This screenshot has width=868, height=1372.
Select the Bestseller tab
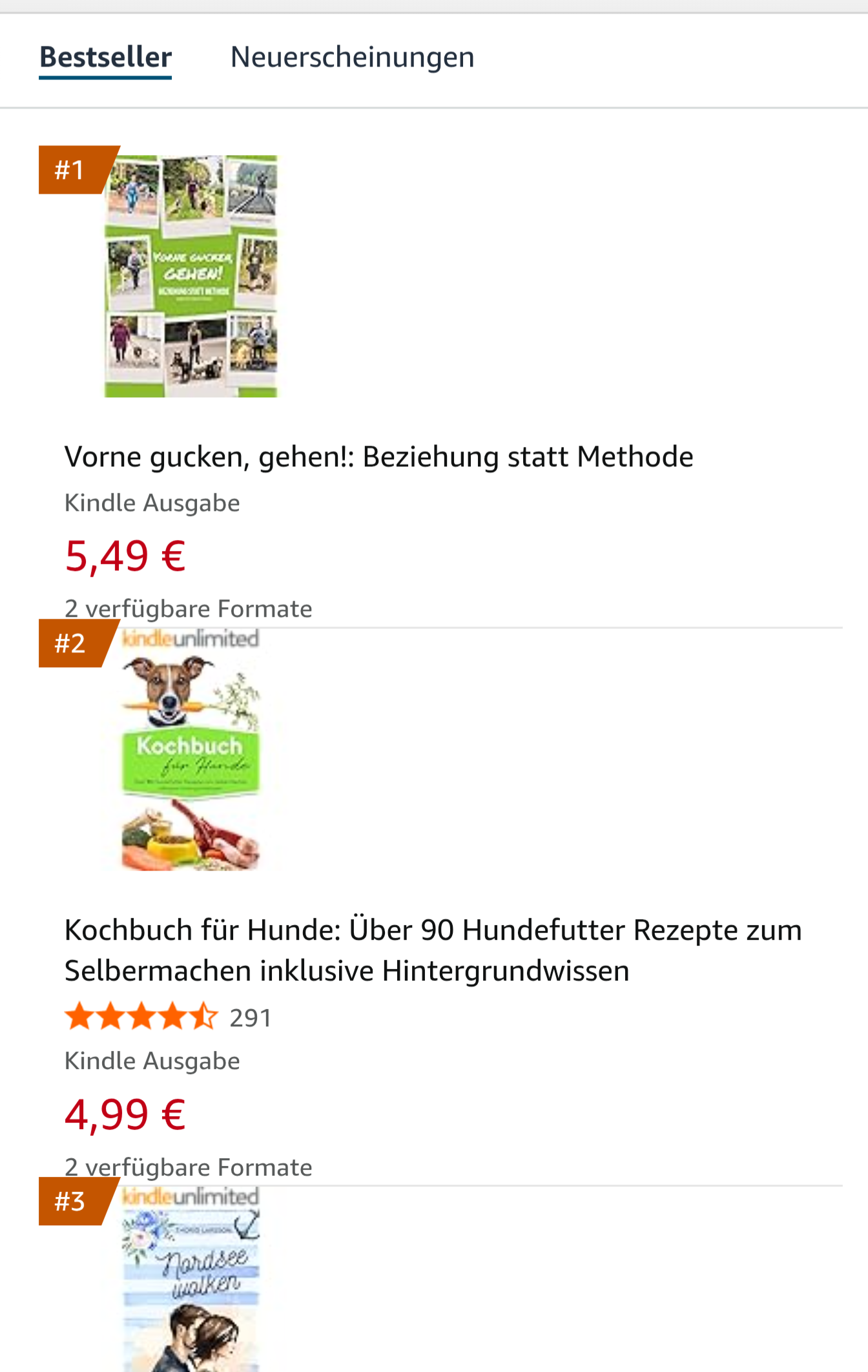105,57
